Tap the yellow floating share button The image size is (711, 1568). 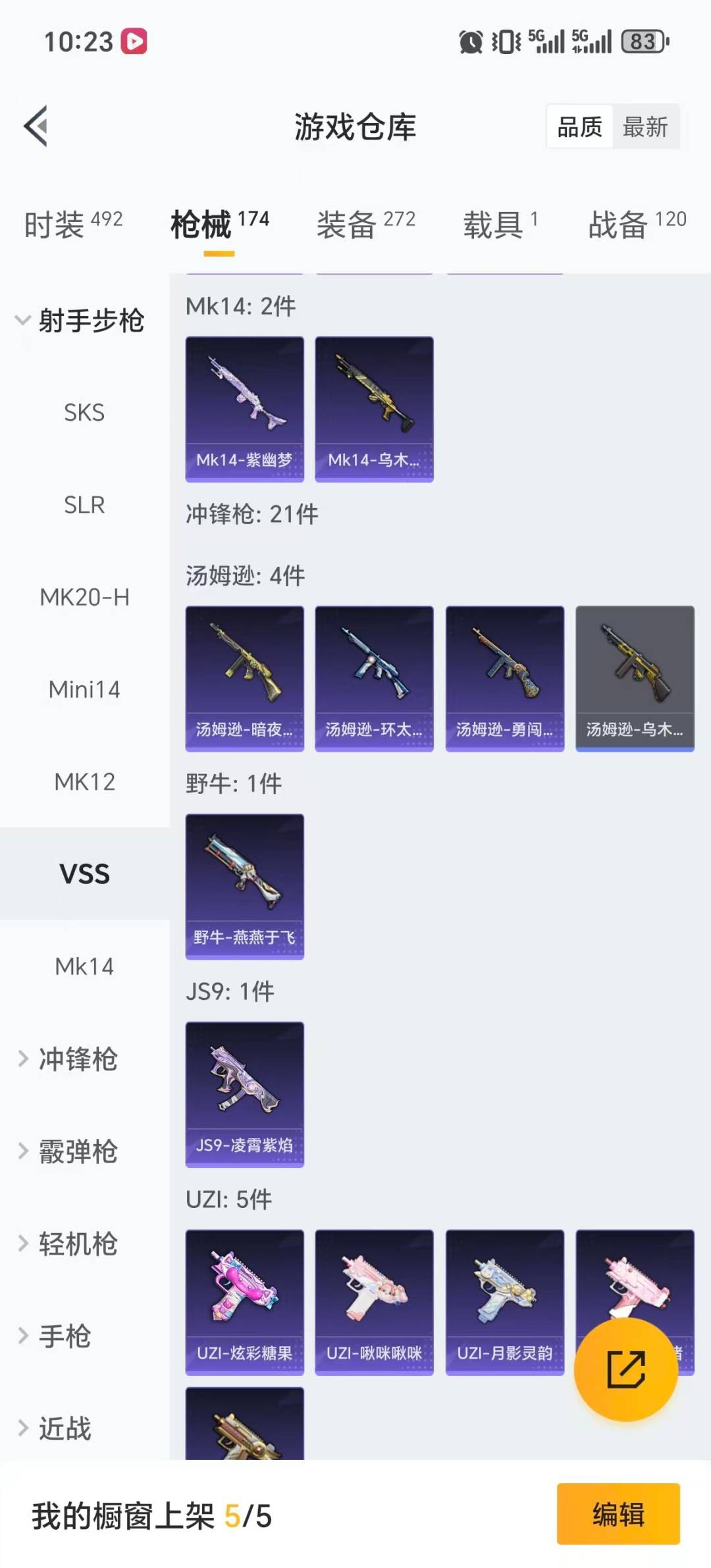click(x=625, y=1369)
